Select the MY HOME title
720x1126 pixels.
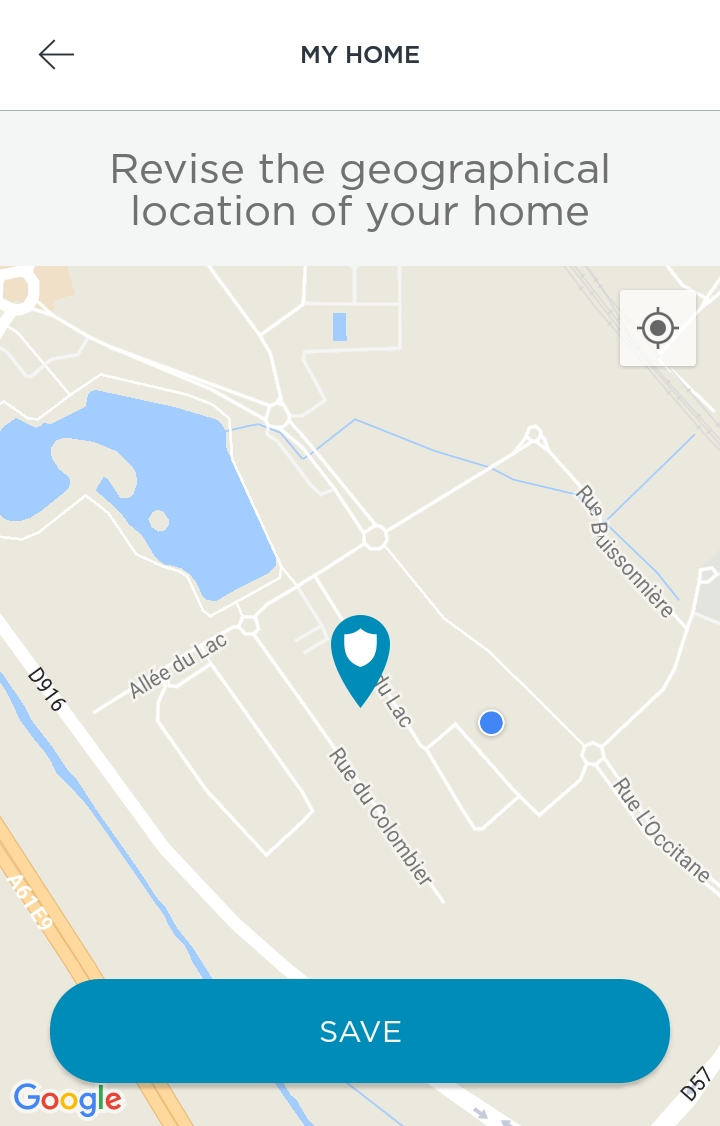(x=360, y=55)
